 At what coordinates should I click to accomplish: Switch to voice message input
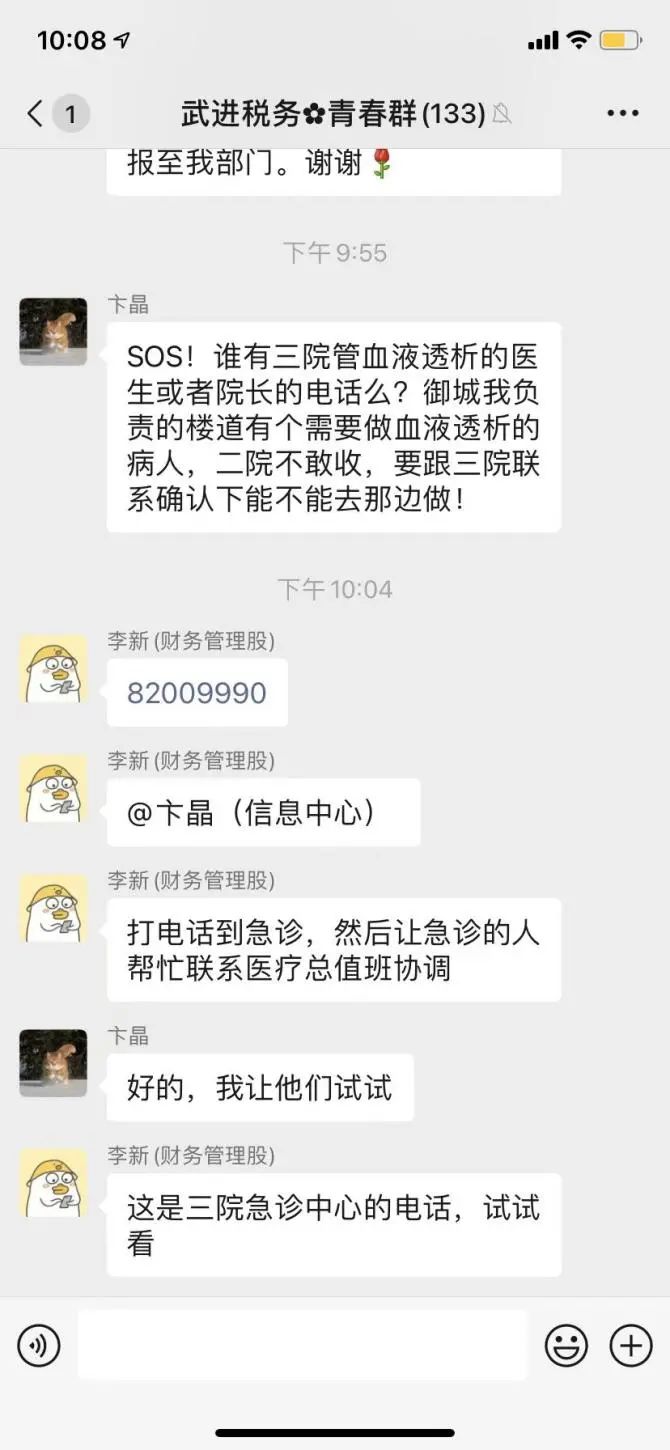[39, 1345]
